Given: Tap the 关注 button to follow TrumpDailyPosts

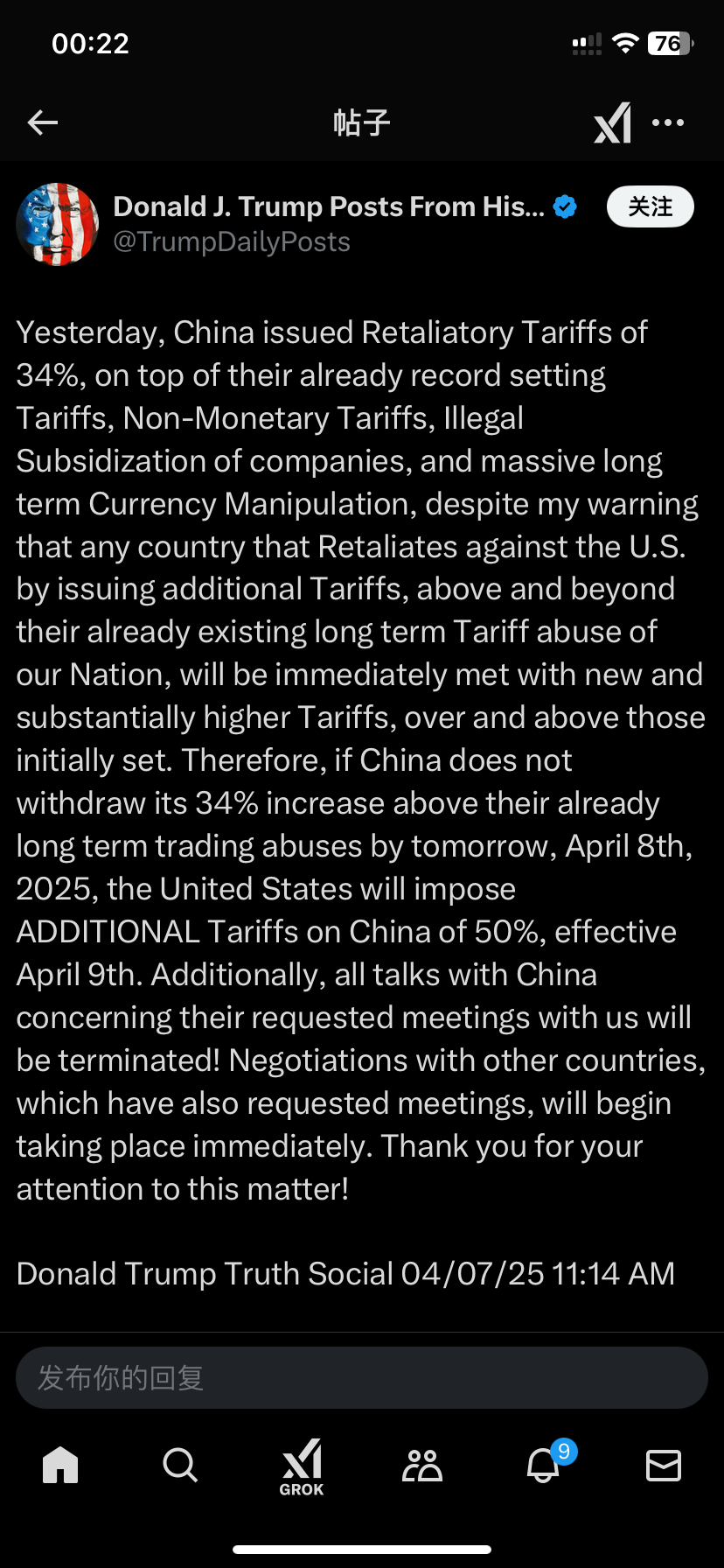Looking at the screenshot, I should point(650,206).
